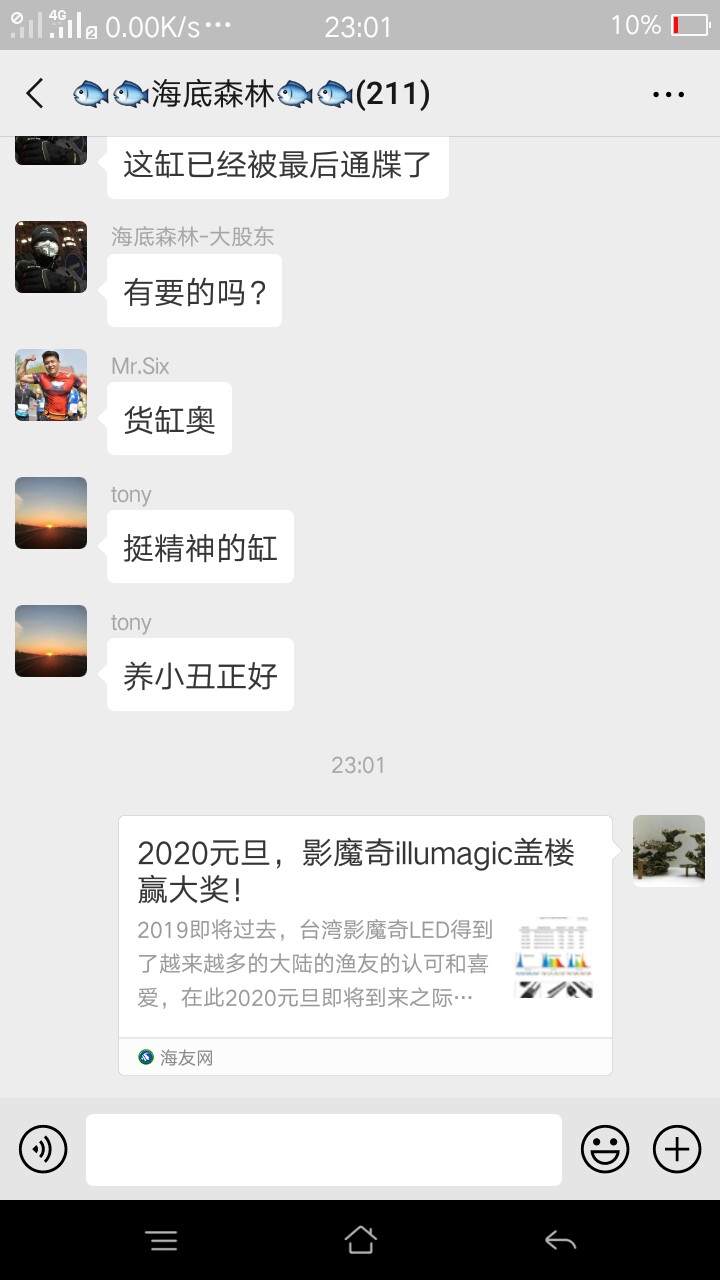Image resolution: width=720 pixels, height=1280 pixels.
Task: Open my own avatar beside the shared article
Action: [x=669, y=851]
